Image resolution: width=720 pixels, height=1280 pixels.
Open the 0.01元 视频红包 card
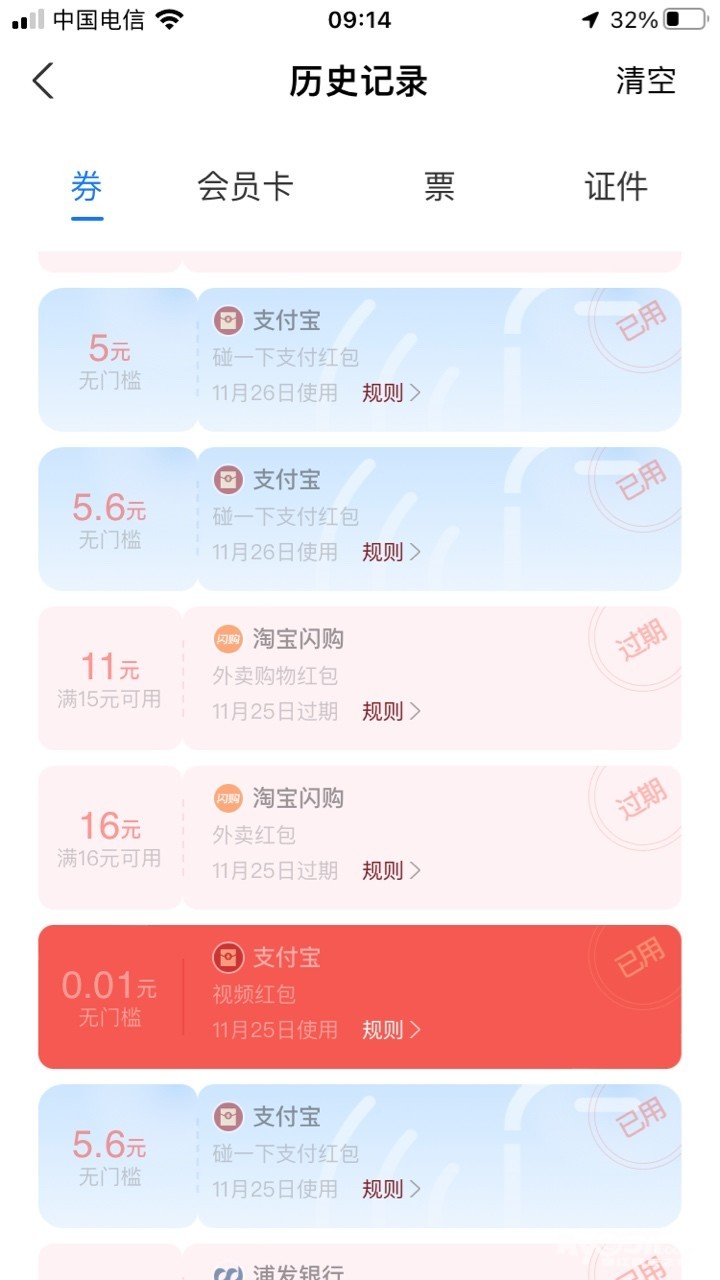click(360, 996)
